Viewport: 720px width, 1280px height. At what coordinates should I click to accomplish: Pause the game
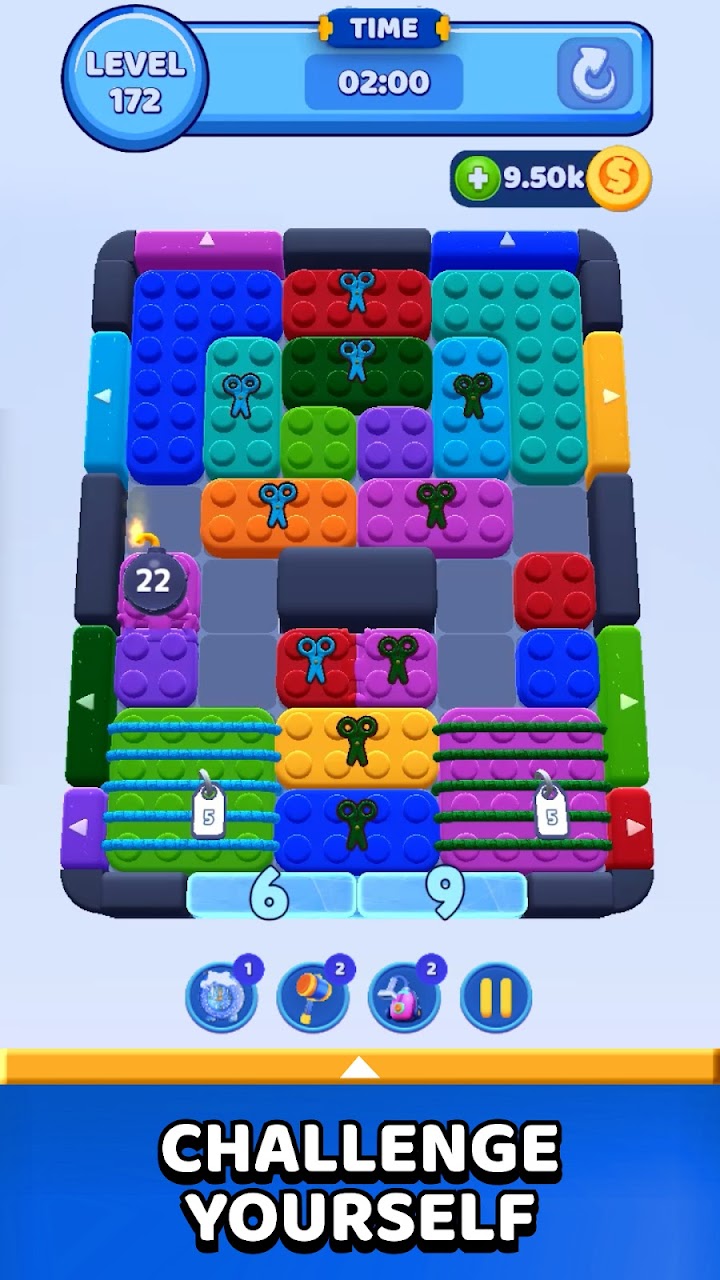point(496,996)
